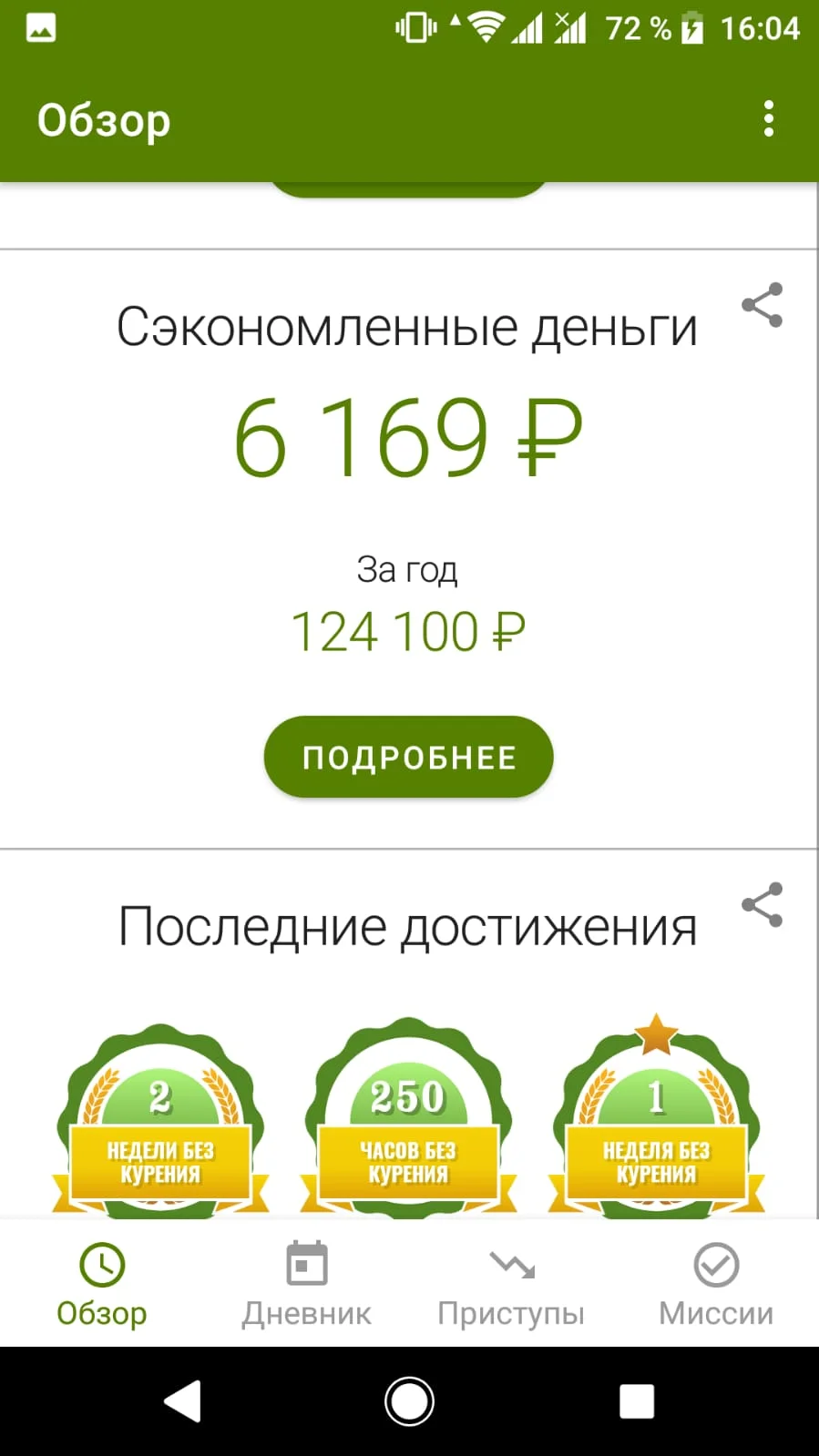Switch to the Дневник tab
This screenshot has width=819, height=1456.
tap(307, 1284)
